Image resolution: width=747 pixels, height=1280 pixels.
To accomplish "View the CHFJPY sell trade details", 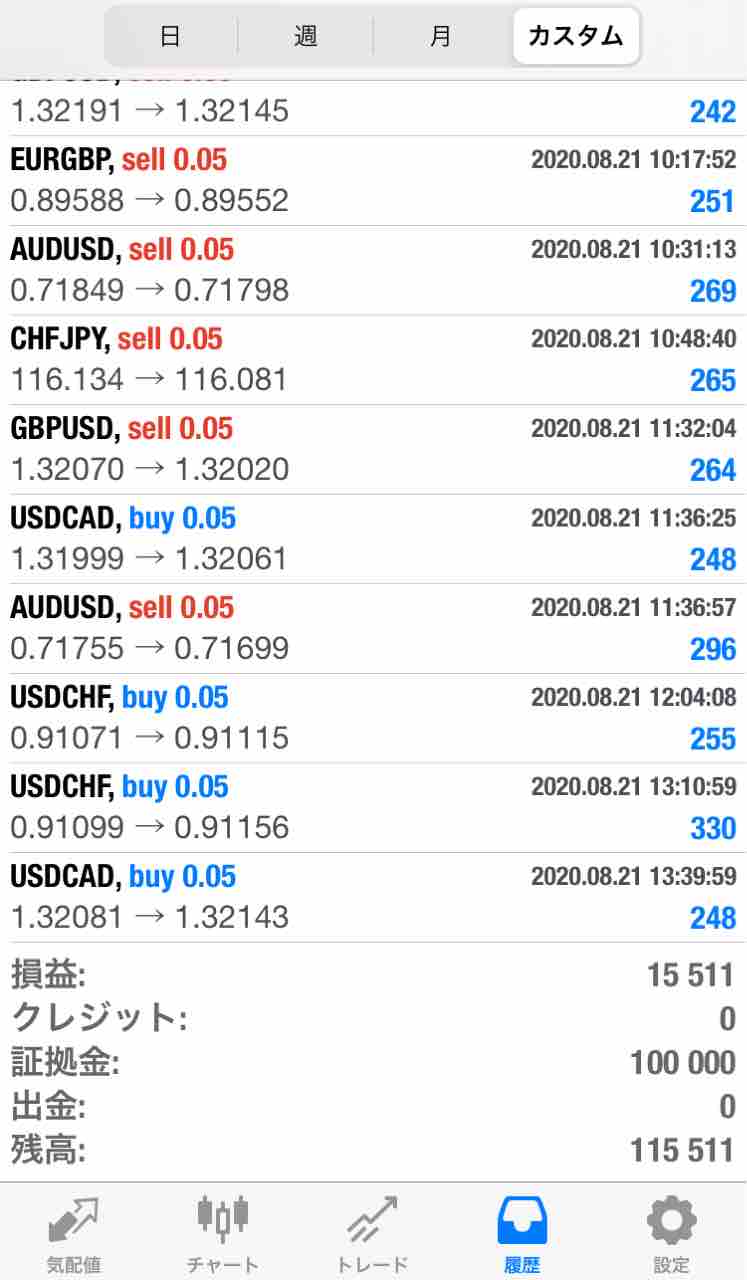I will point(373,360).
